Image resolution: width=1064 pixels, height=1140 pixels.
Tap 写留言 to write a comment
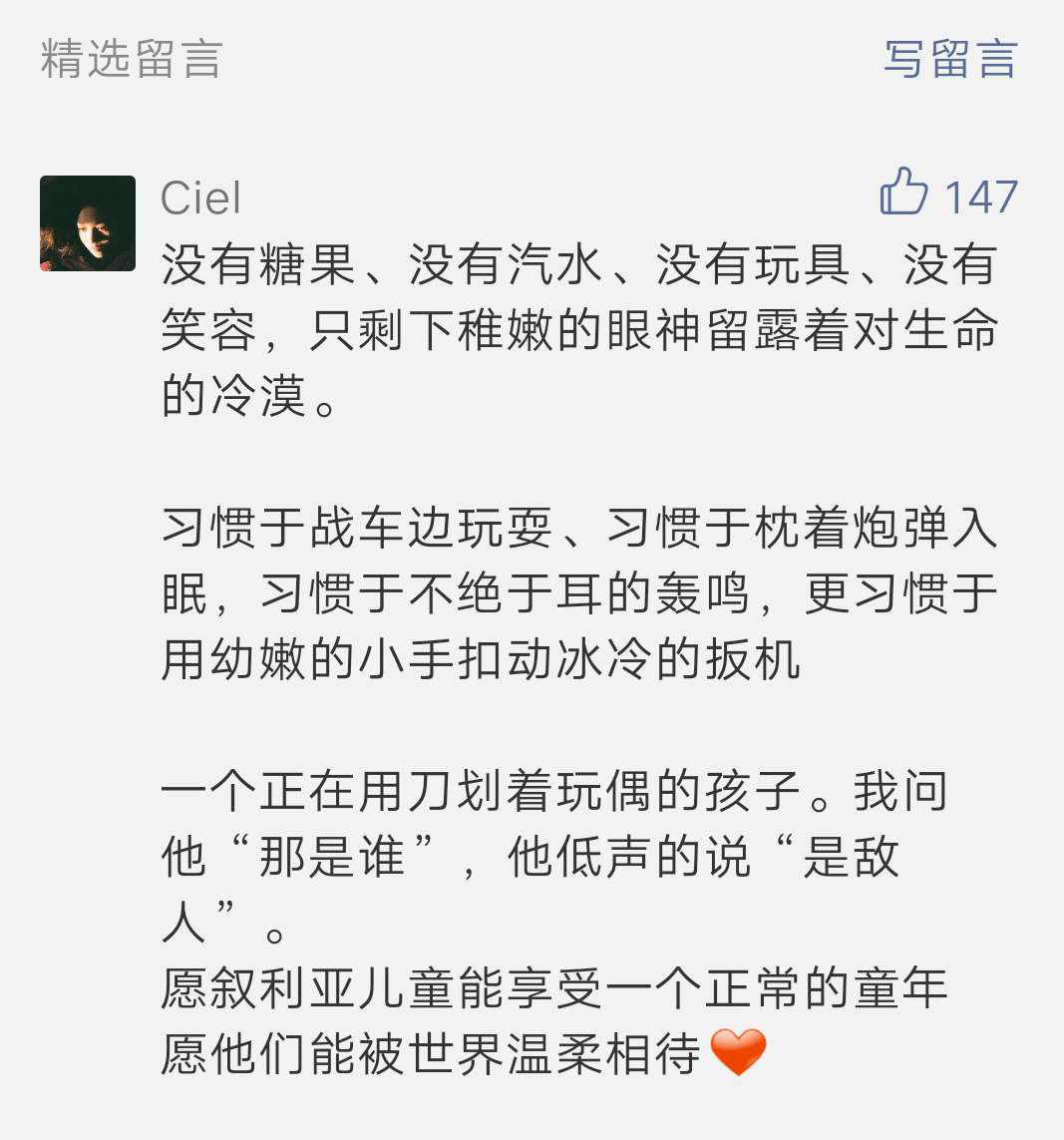point(949,59)
